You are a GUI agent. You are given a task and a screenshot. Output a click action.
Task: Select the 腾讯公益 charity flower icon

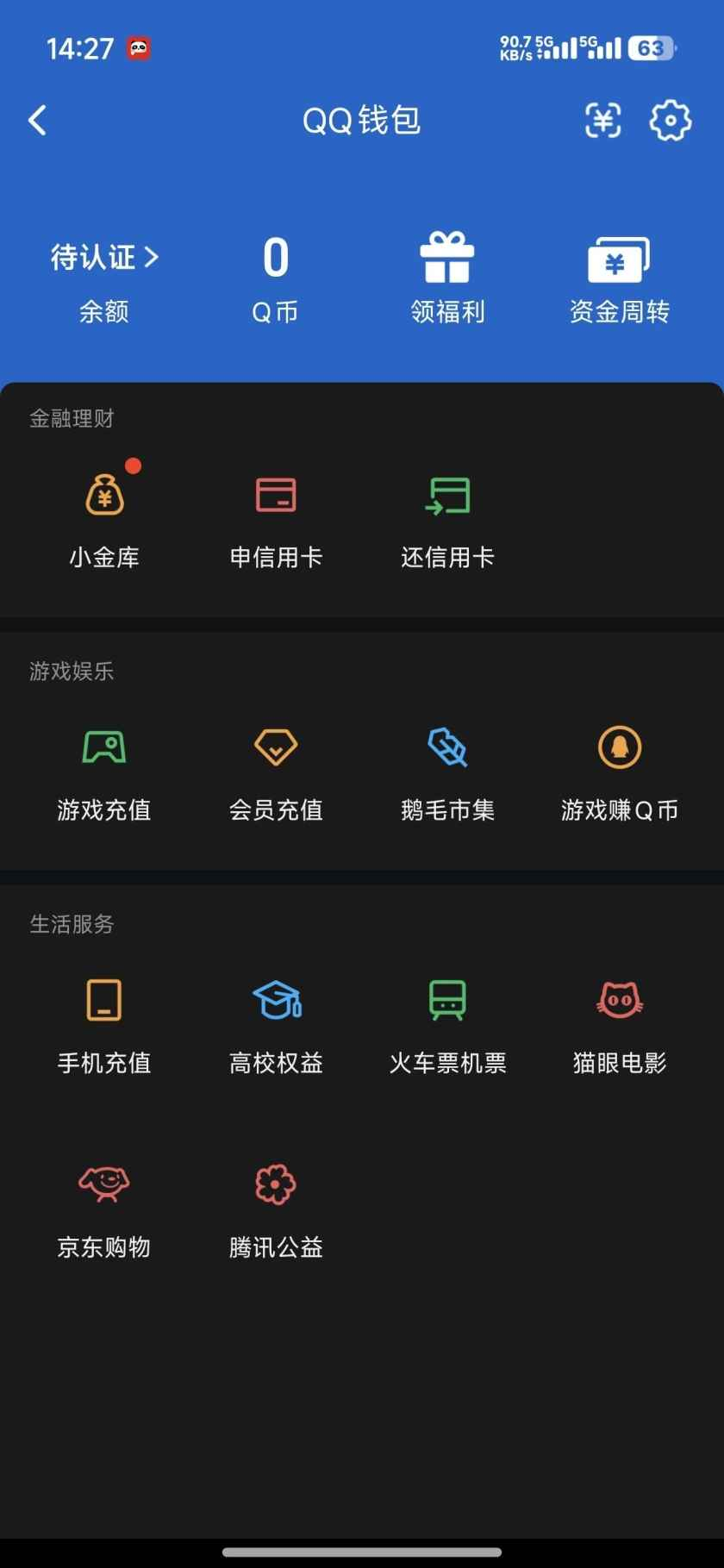tap(275, 1185)
